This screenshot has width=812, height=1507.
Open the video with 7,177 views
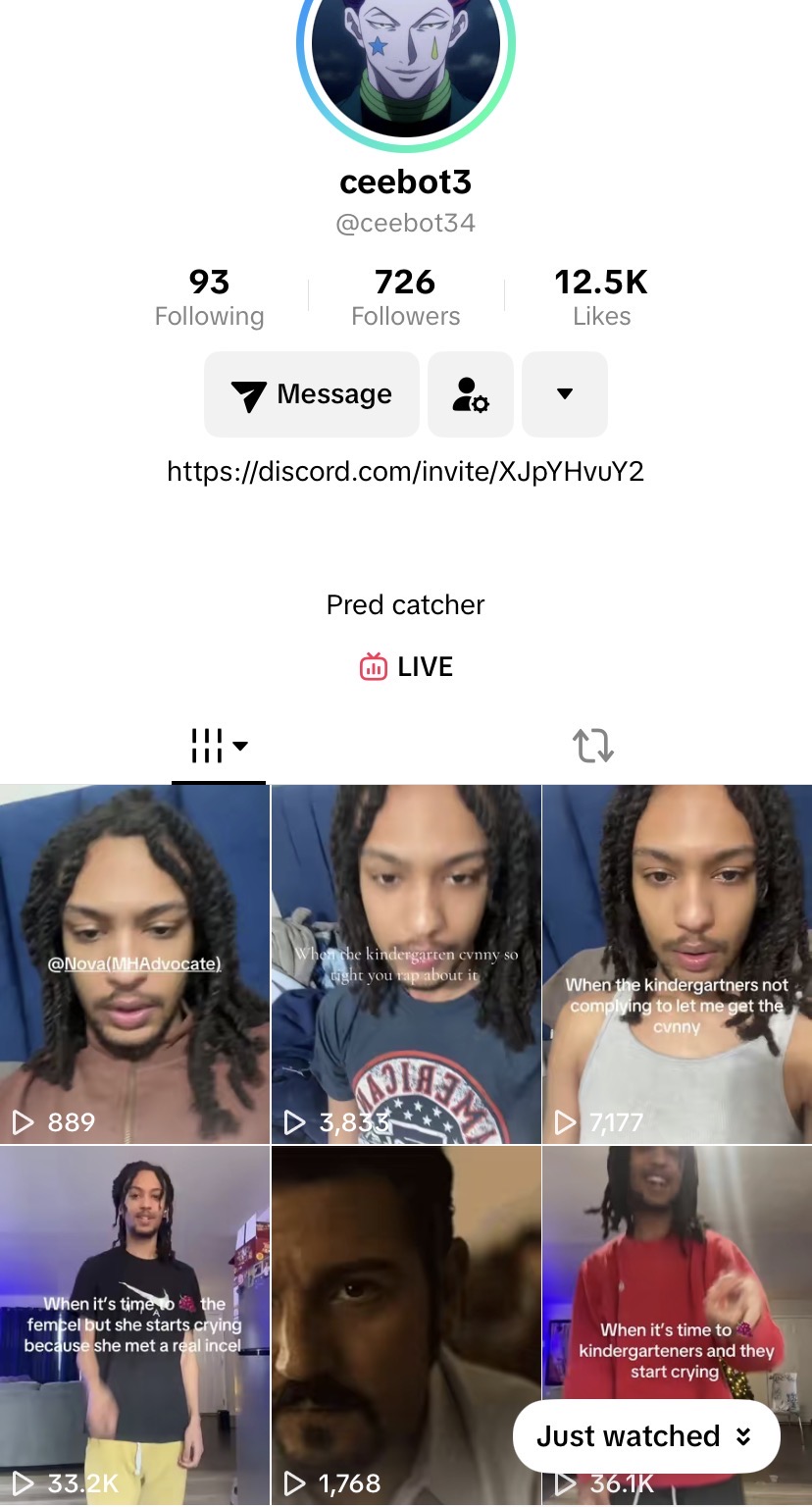678,964
